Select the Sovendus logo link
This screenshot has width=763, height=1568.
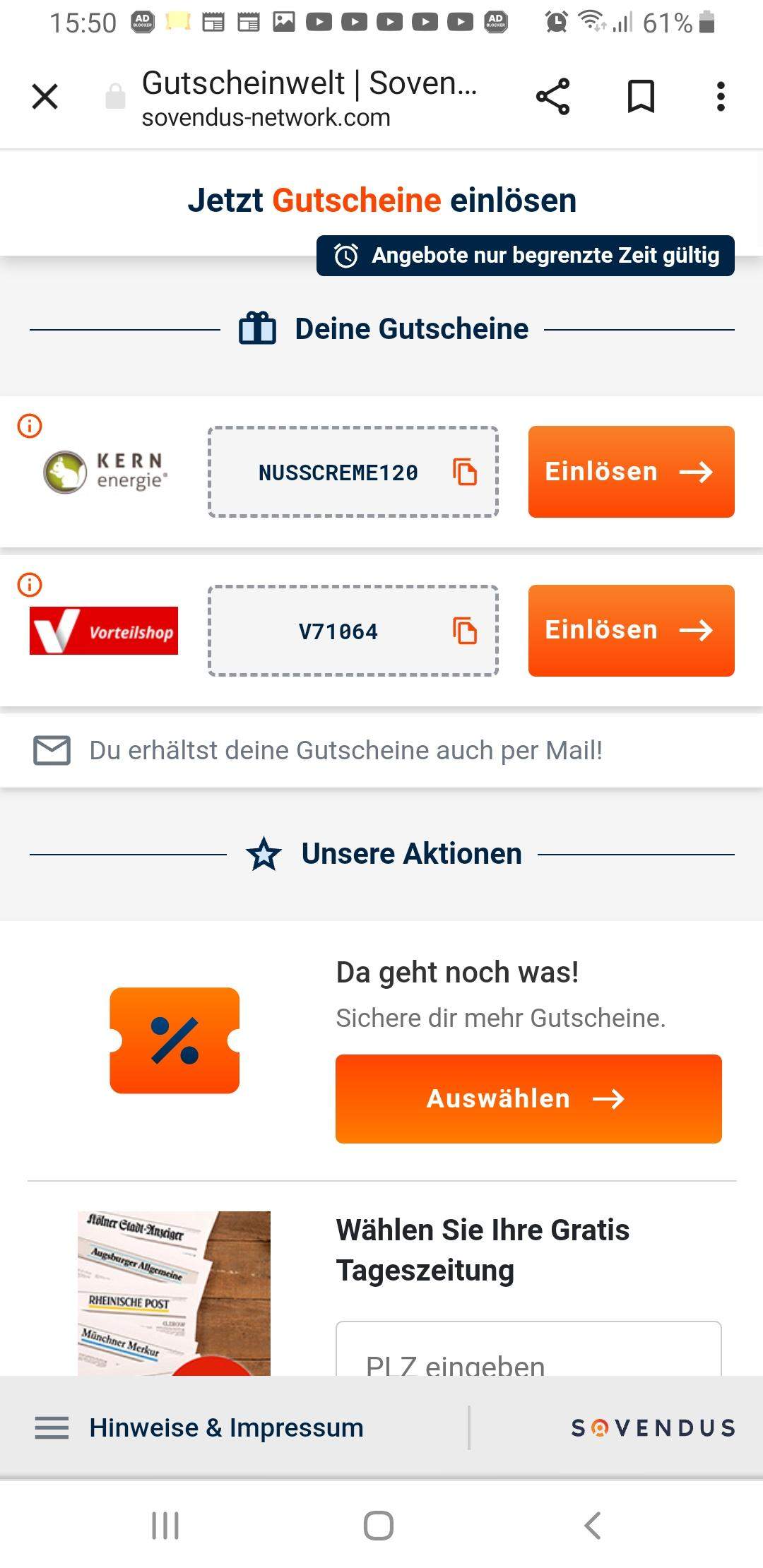click(x=652, y=1427)
